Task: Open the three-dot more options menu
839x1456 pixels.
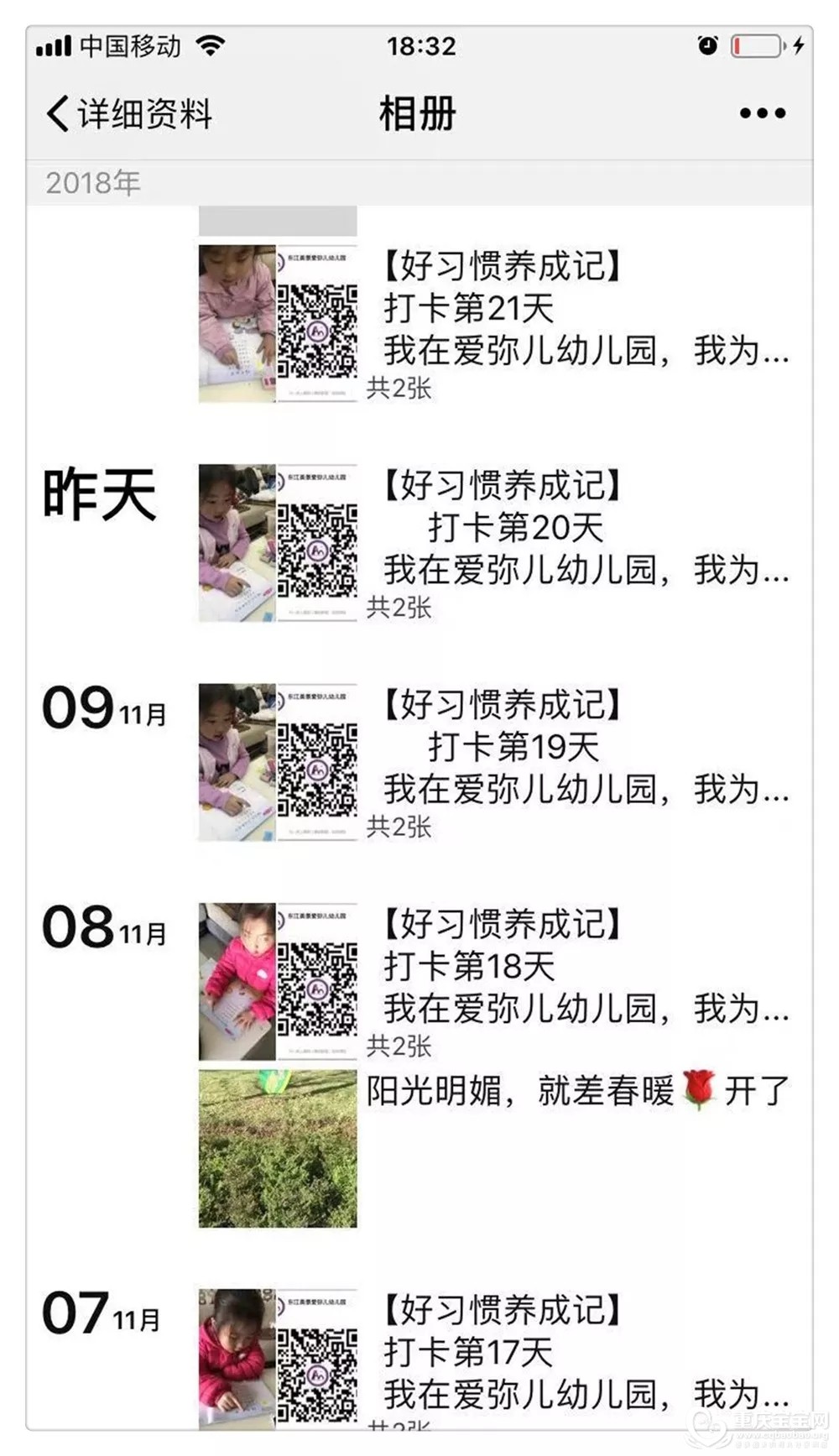Action: point(762,114)
